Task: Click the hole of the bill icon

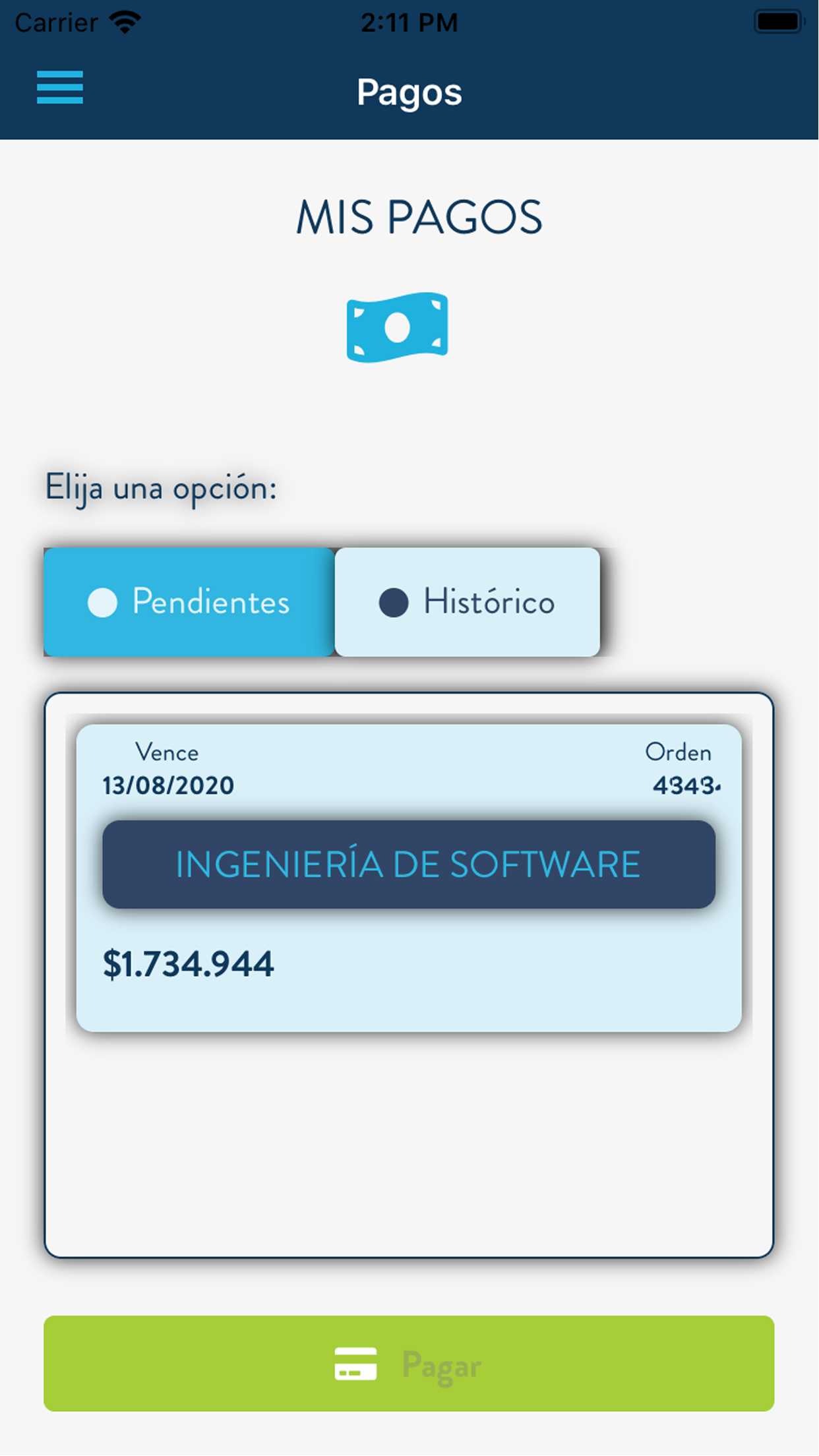Action: tap(397, 326)
